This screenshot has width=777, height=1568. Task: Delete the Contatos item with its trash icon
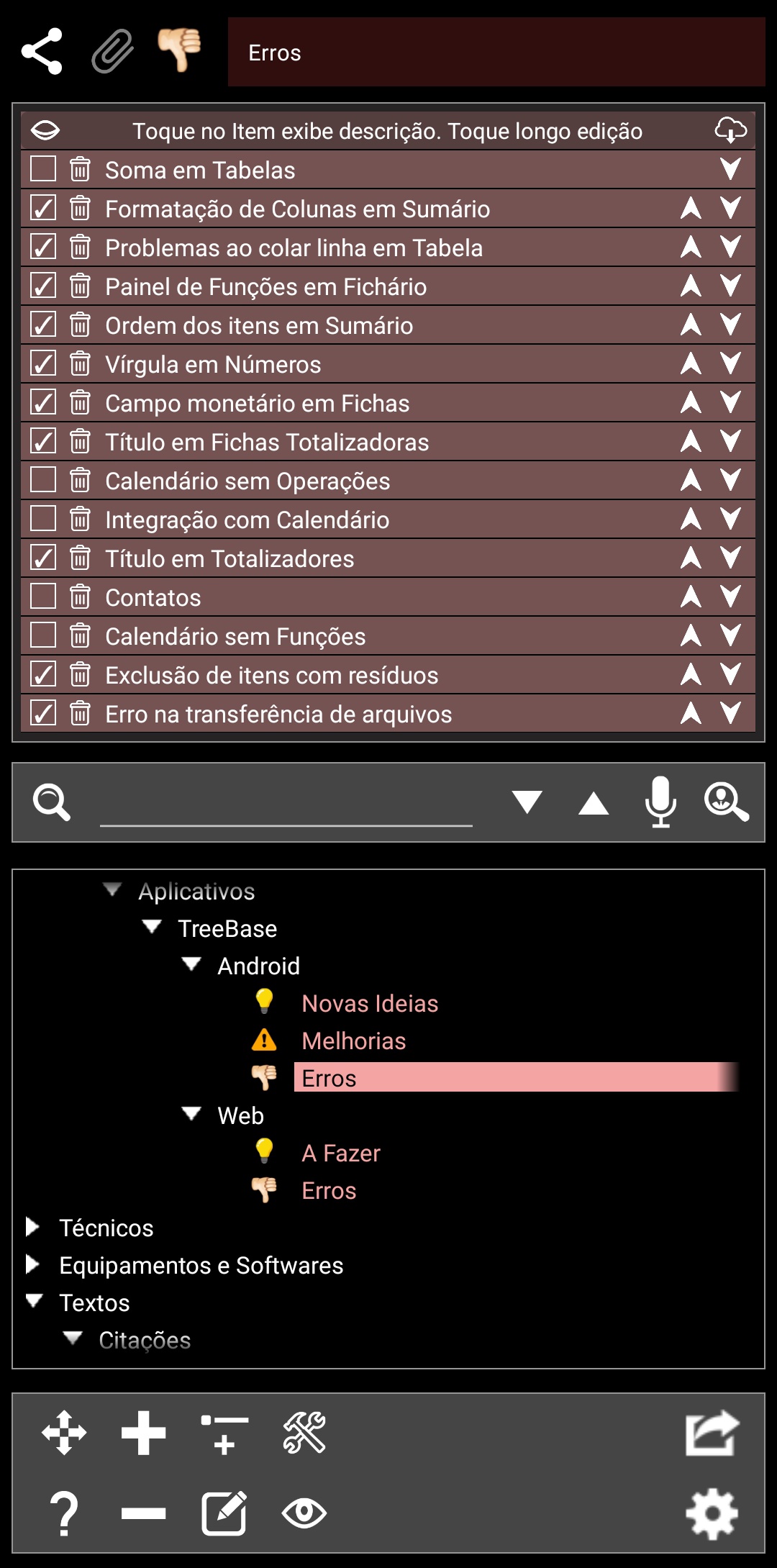point(80,597)
